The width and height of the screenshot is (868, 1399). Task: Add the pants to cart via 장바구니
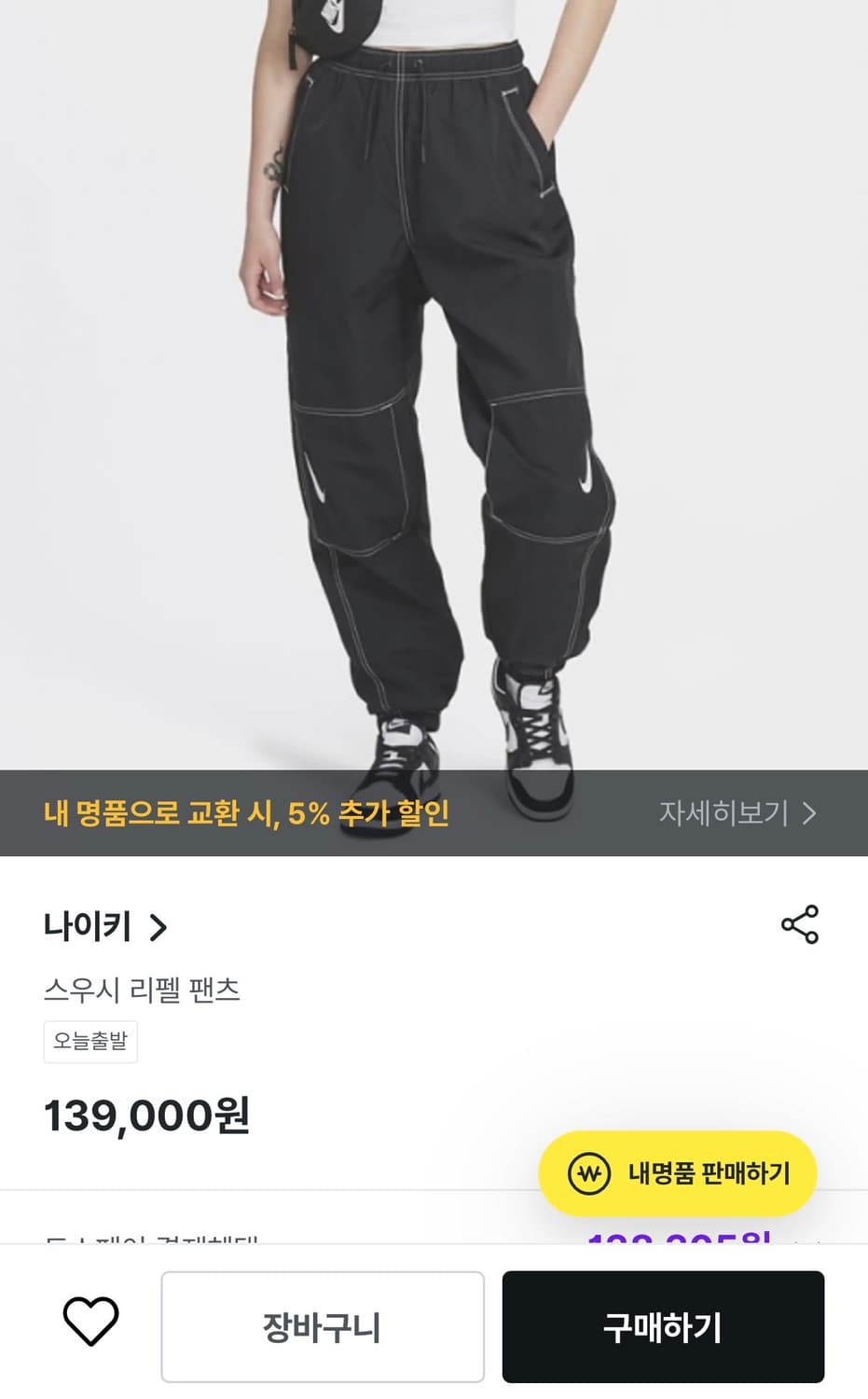tap(323, 1326)
